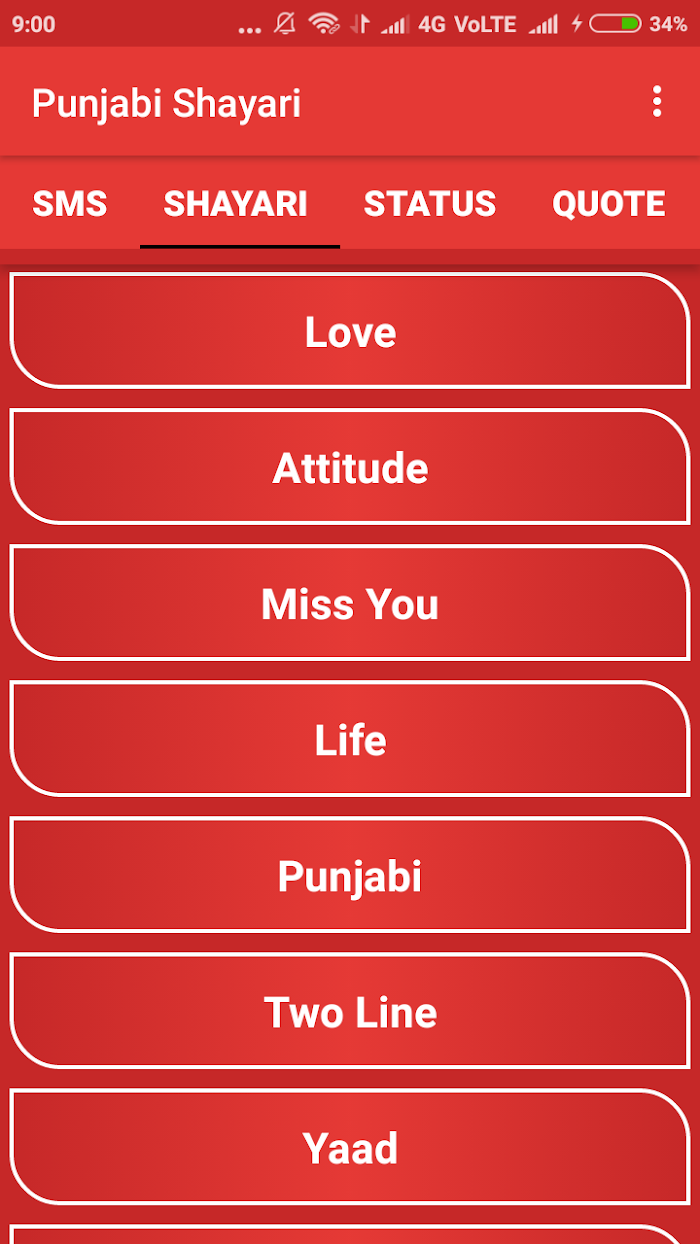Open the Yaad category
The image size is (700, 1244).
350,1147
